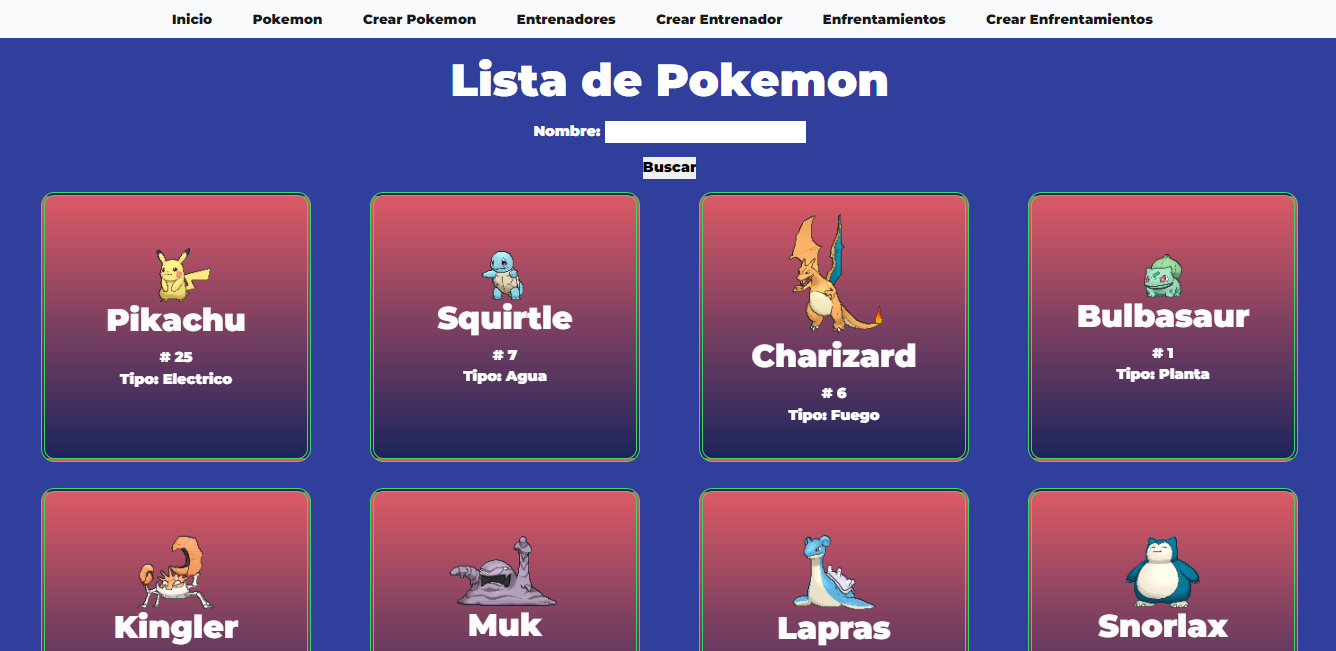The image size is (1336, 651).
Task: View the Enfrentamientos page
Action: [x=883, y=19]
